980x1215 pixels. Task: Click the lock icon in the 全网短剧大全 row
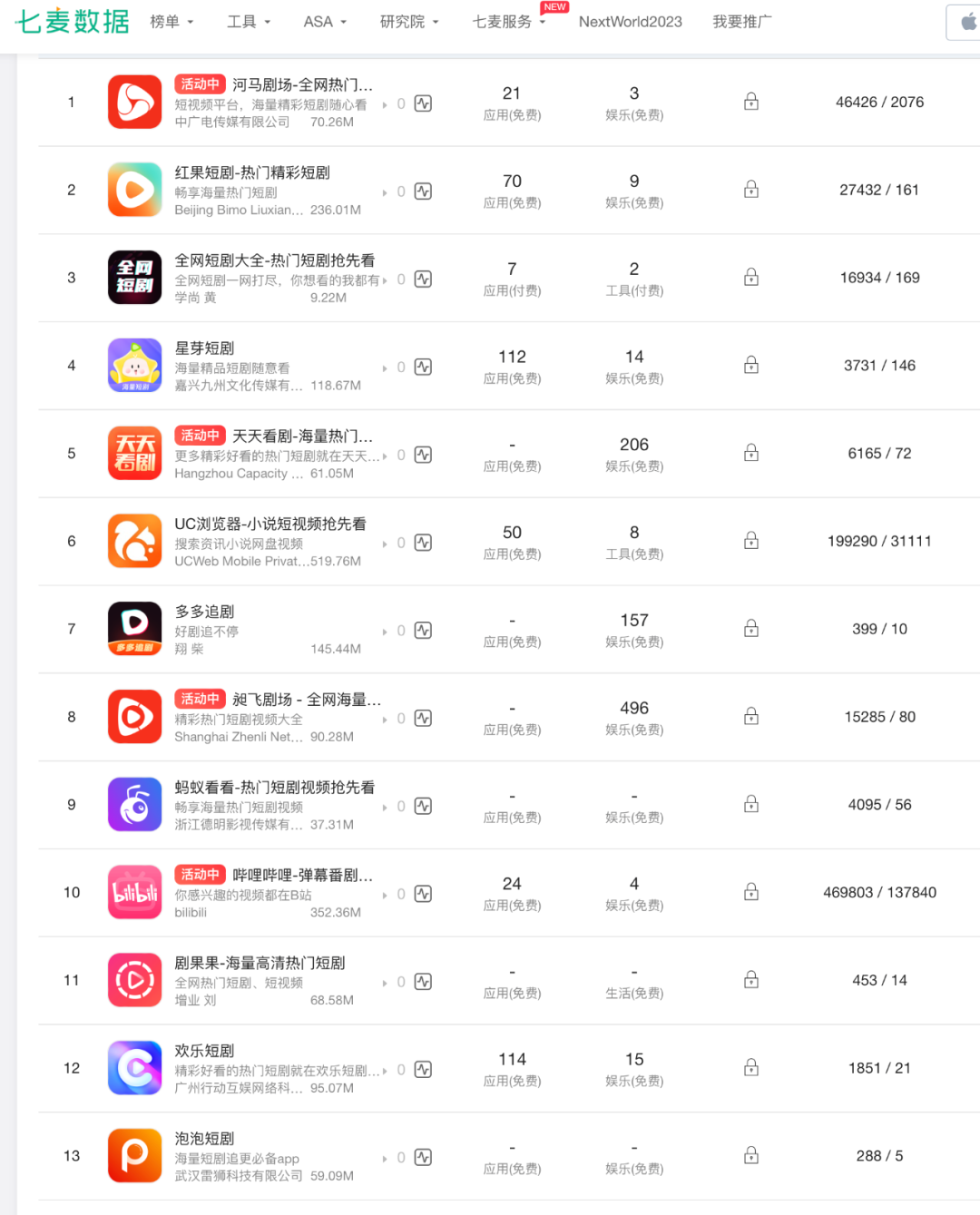pyautogui.click(x=750, y=278)
